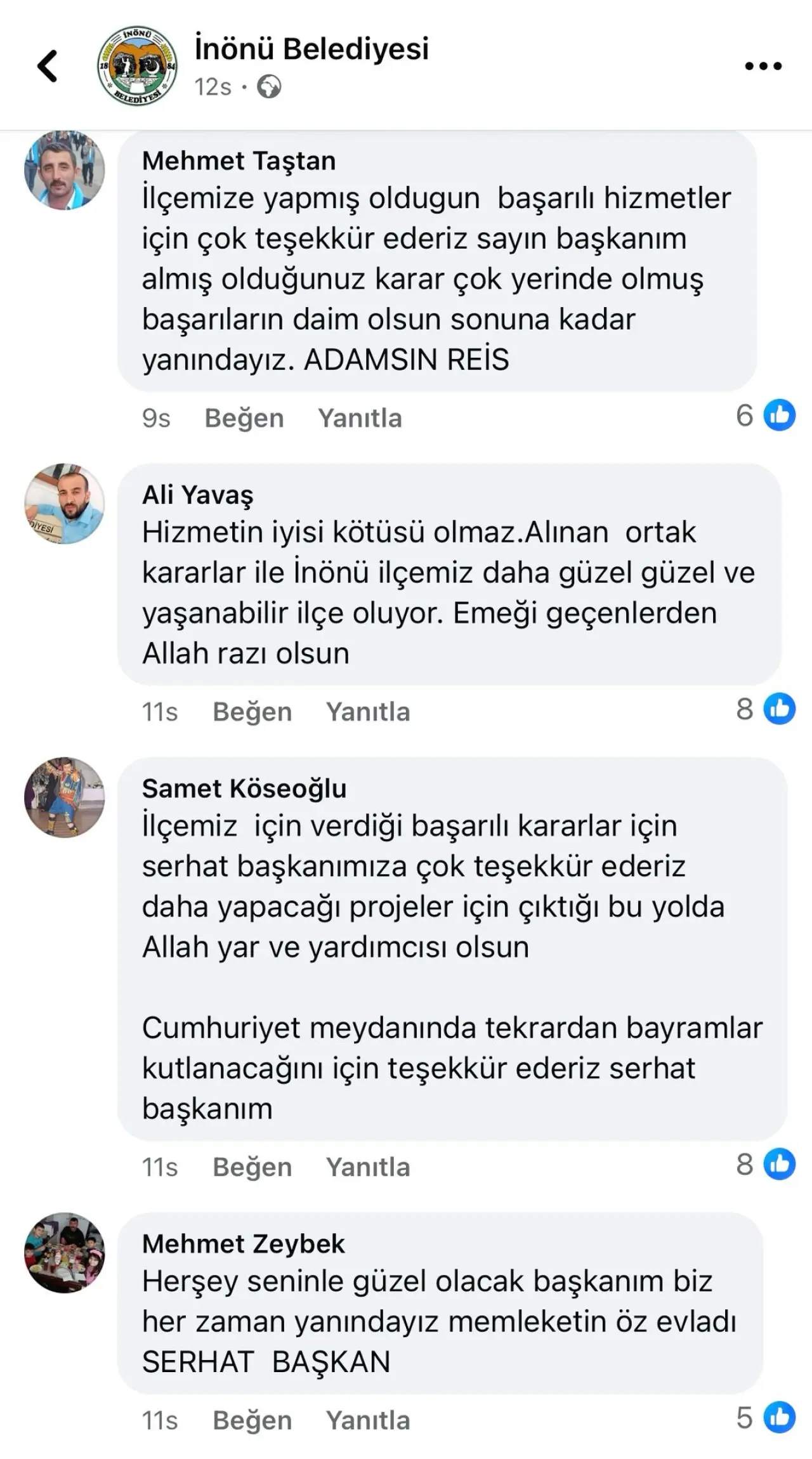Like Samet Köseoğlu's comment

pos(252,1167)
